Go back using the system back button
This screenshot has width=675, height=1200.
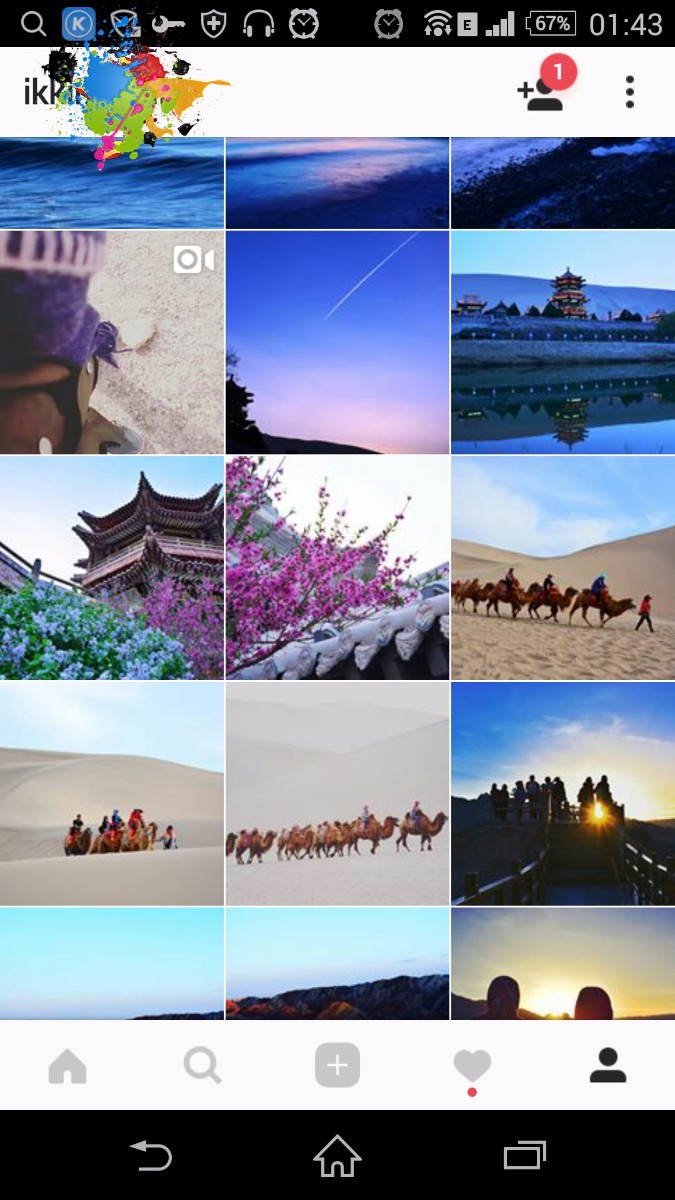151,1156
